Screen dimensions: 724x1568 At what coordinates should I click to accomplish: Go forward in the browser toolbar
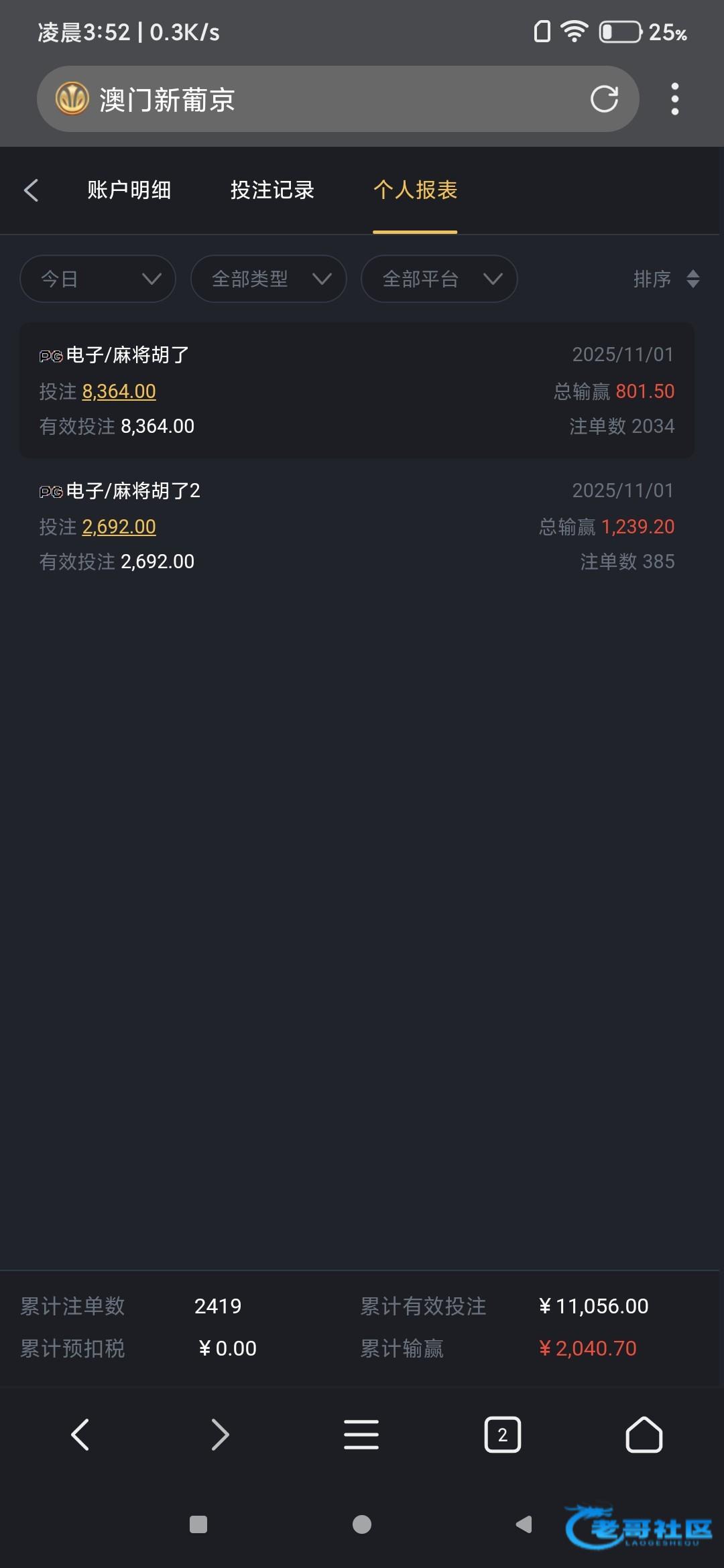coord(221,1435)
